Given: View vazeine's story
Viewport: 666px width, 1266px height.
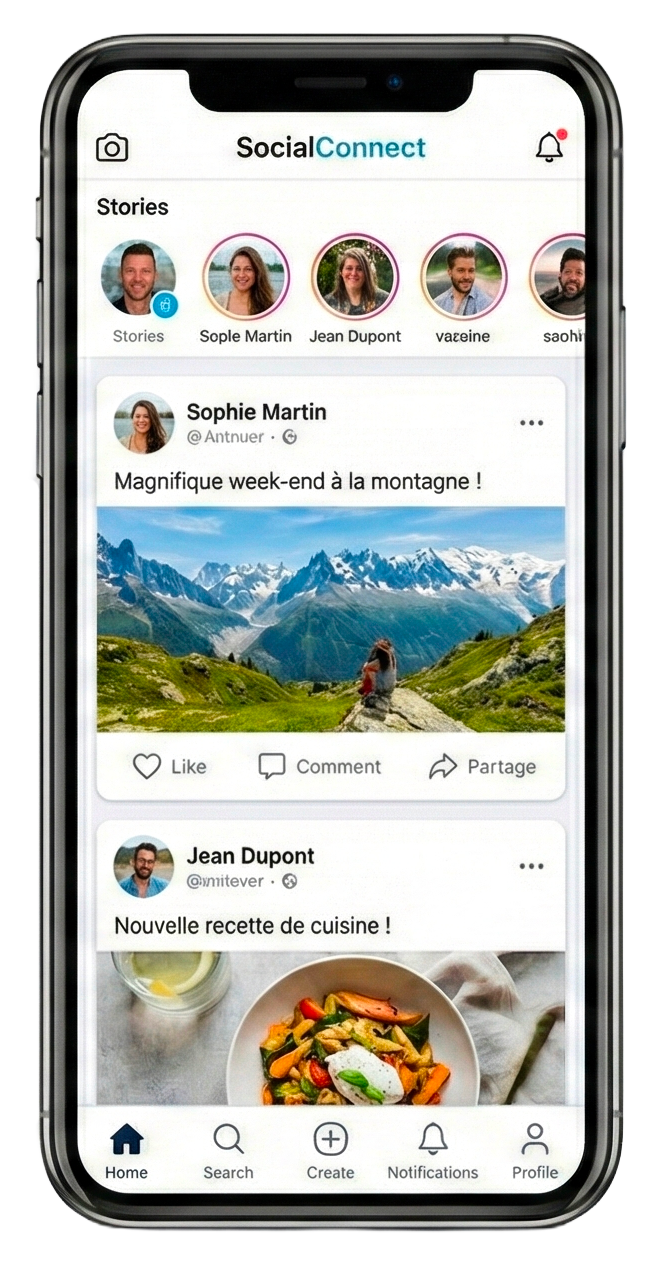Looking at the screenshot, I should point(463,277).
